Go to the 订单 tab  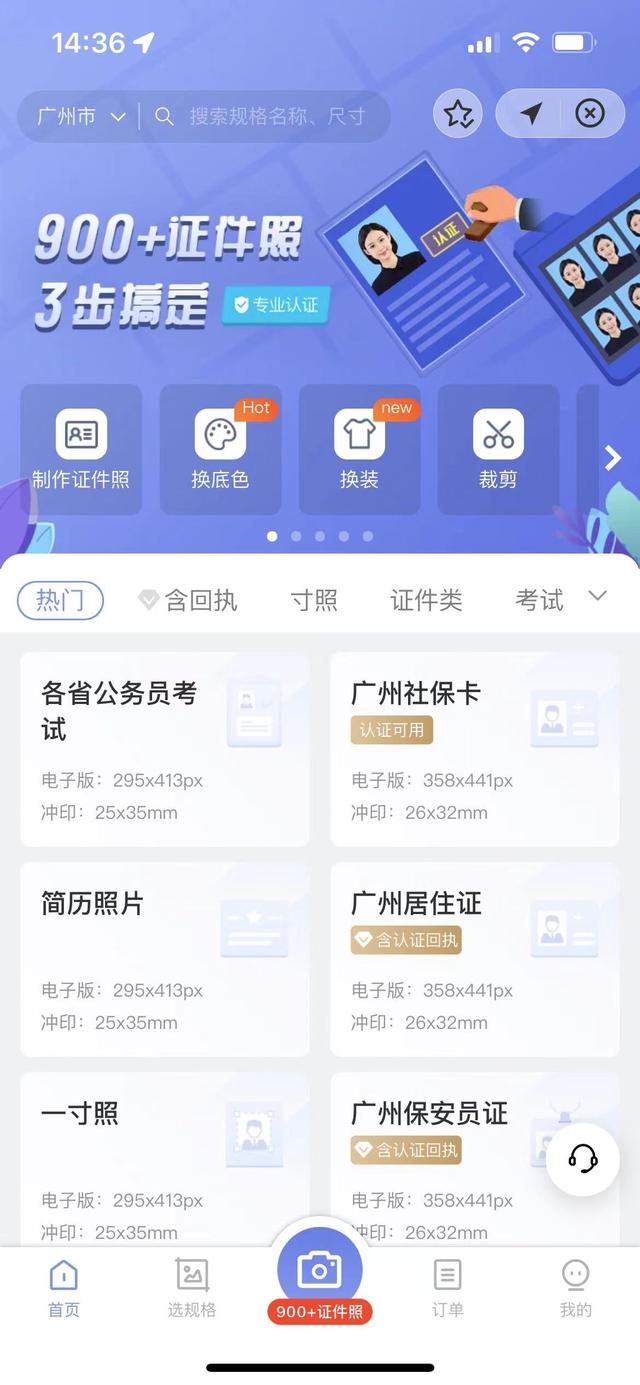(x=447, y=1288)
